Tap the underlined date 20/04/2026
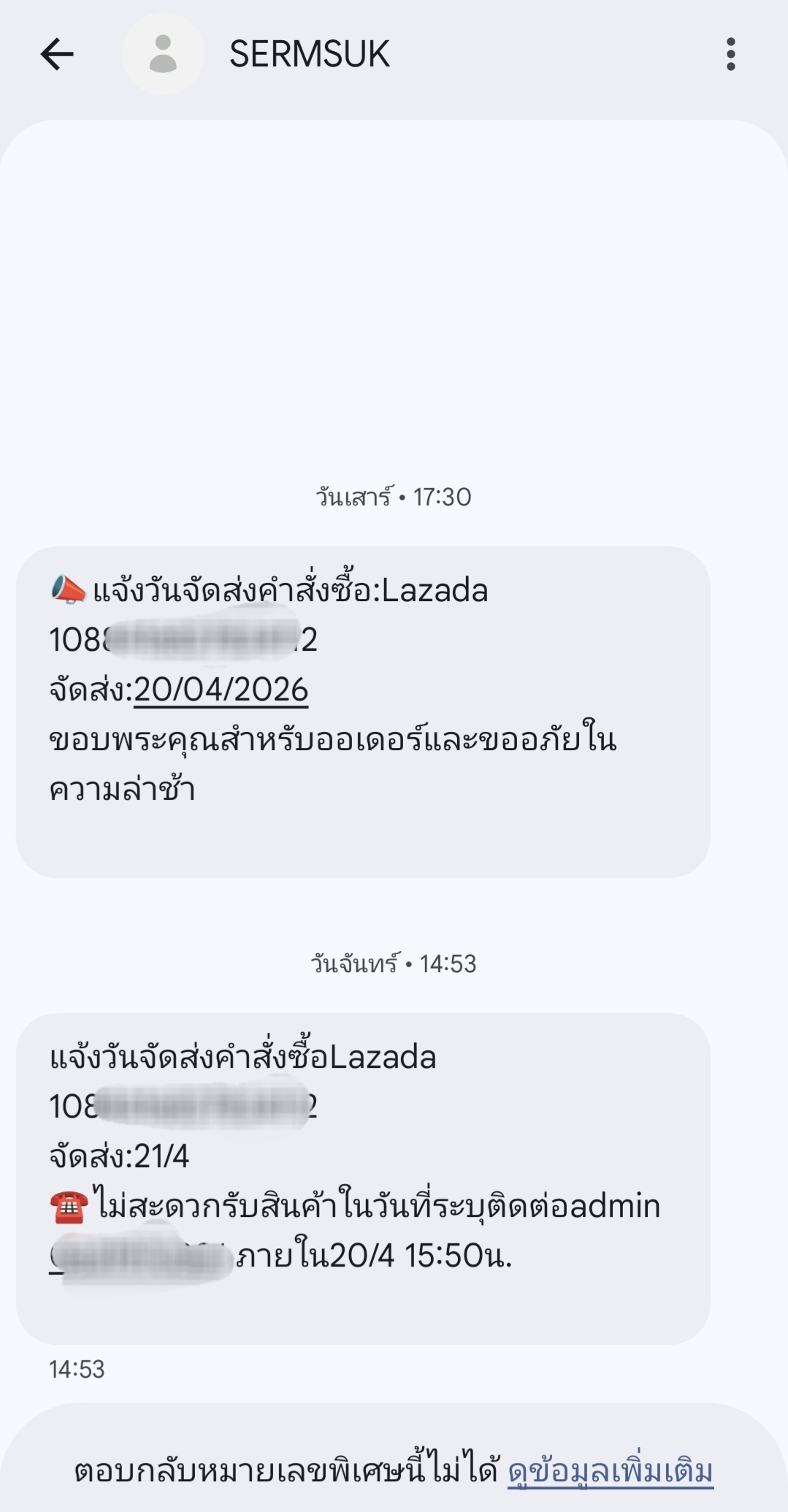The height and width of the screenshot is (1512, 788). point(221,690)
